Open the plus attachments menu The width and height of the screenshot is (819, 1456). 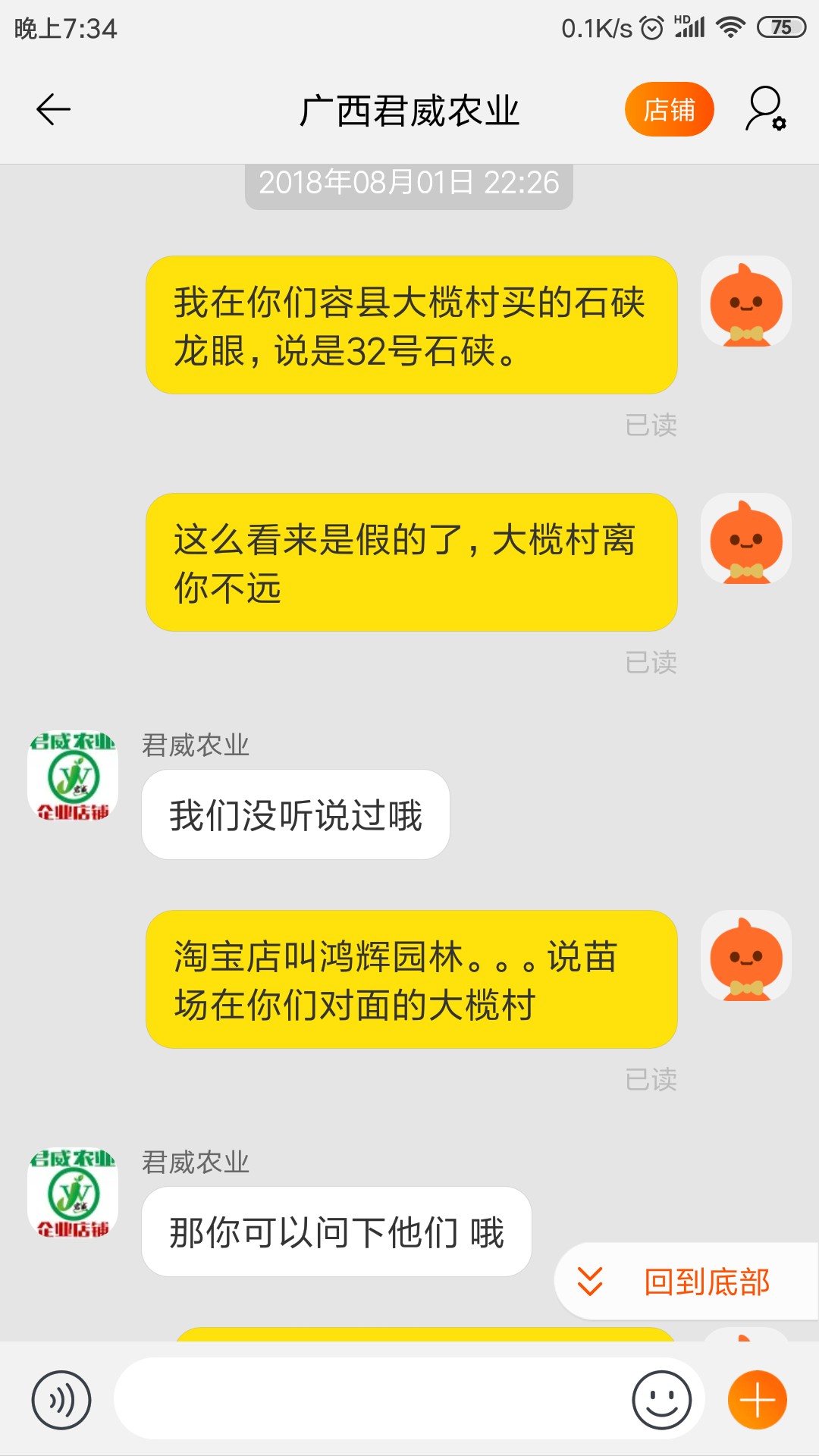[757, 1400]
